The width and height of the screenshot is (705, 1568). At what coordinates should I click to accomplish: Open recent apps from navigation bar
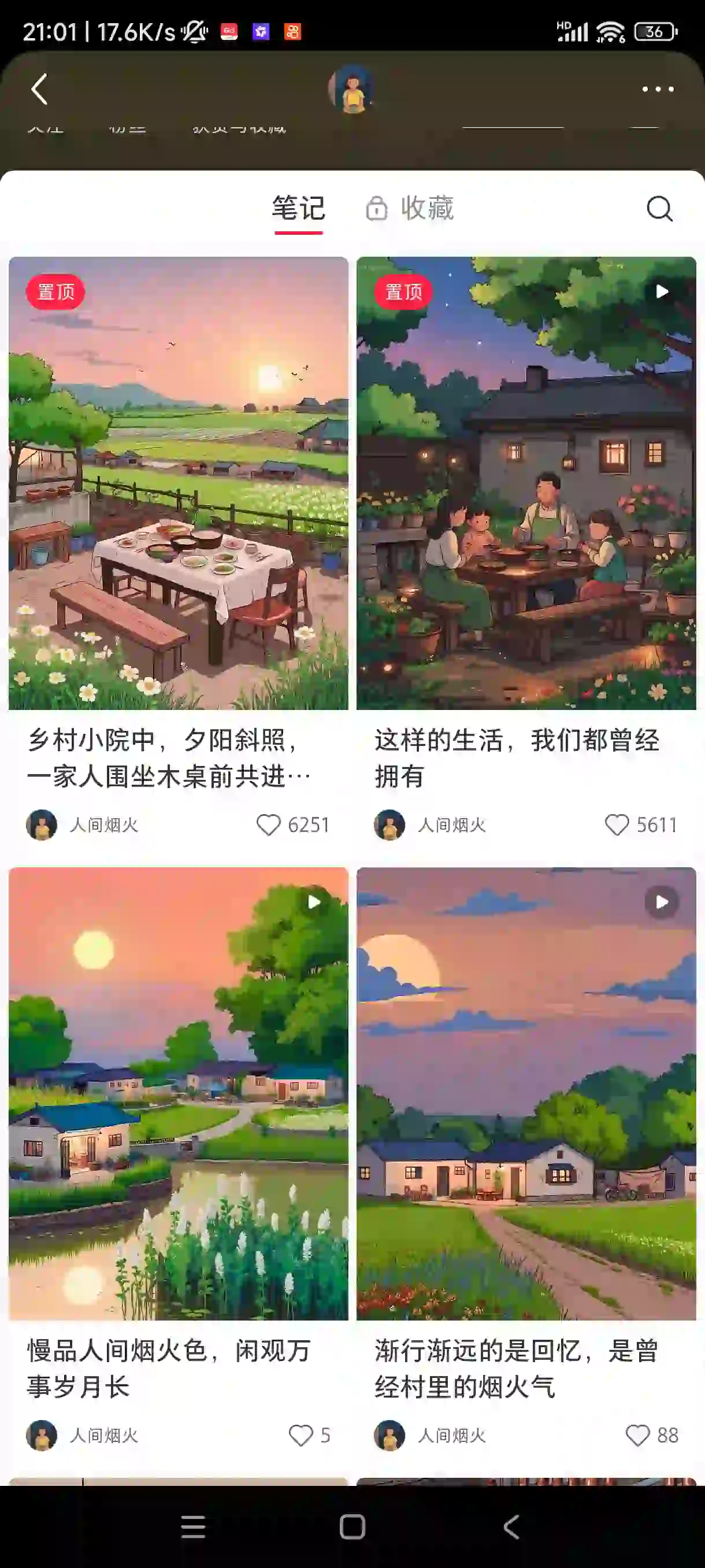(193, 1526)
